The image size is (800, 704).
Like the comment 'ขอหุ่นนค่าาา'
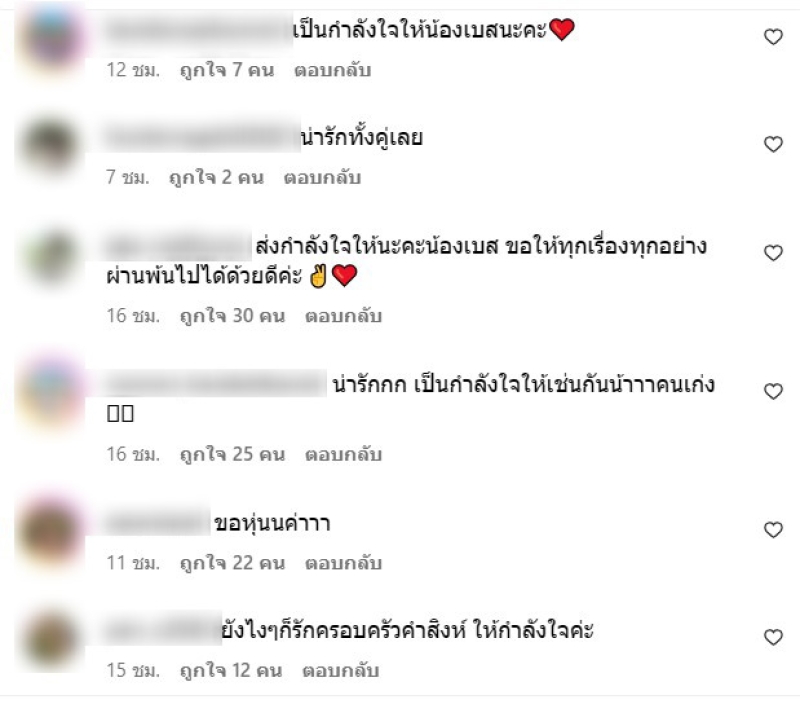(x=772, y=529)
